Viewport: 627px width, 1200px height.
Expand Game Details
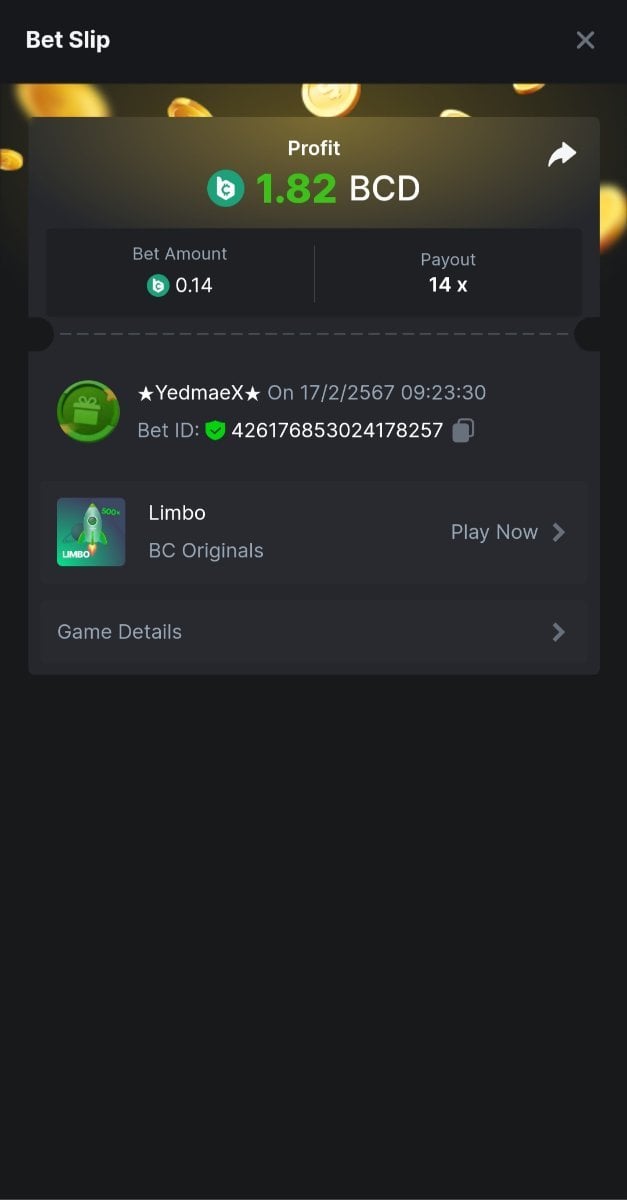point(313,632)
